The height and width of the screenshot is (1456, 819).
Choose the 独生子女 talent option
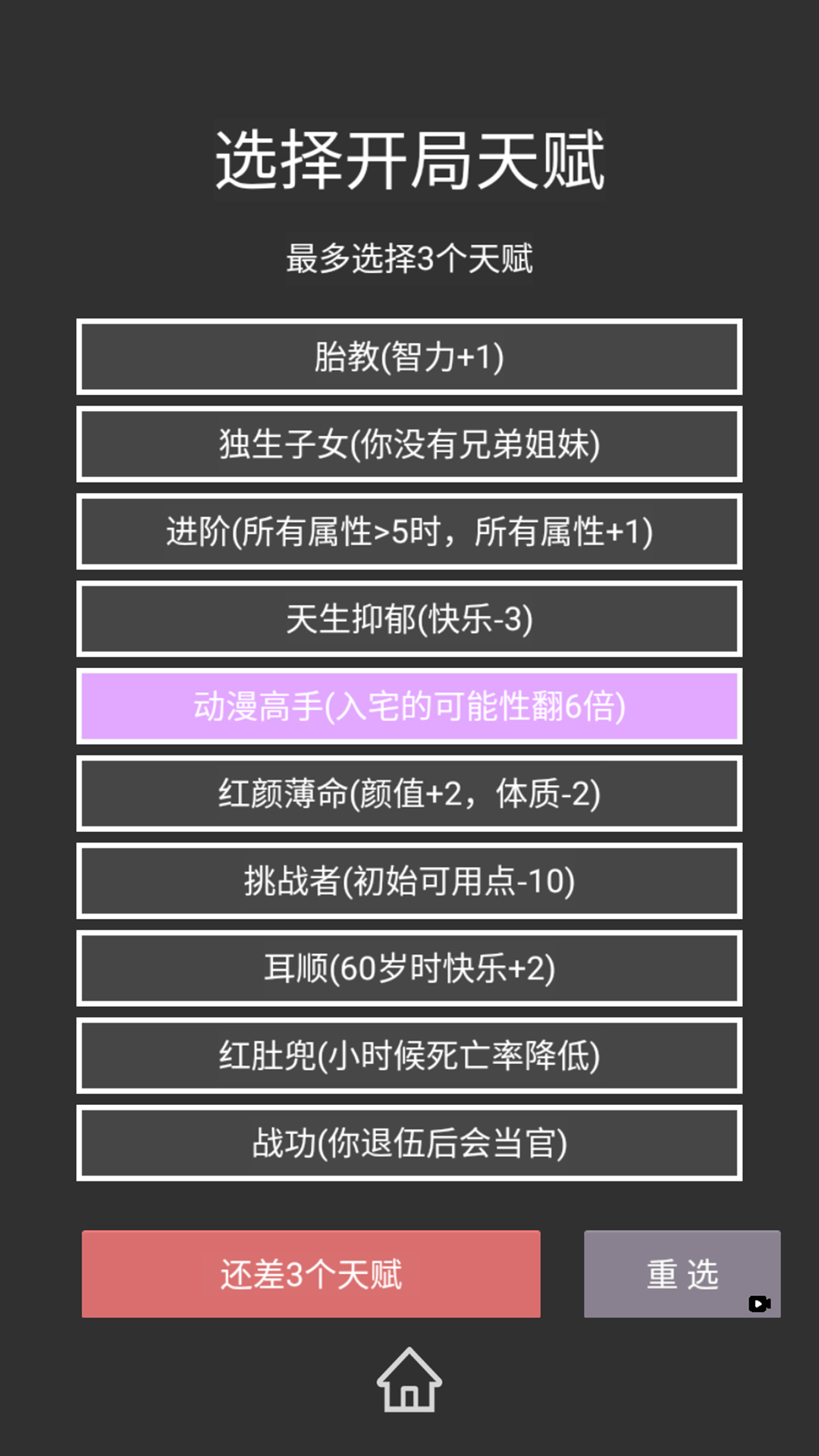409,444
